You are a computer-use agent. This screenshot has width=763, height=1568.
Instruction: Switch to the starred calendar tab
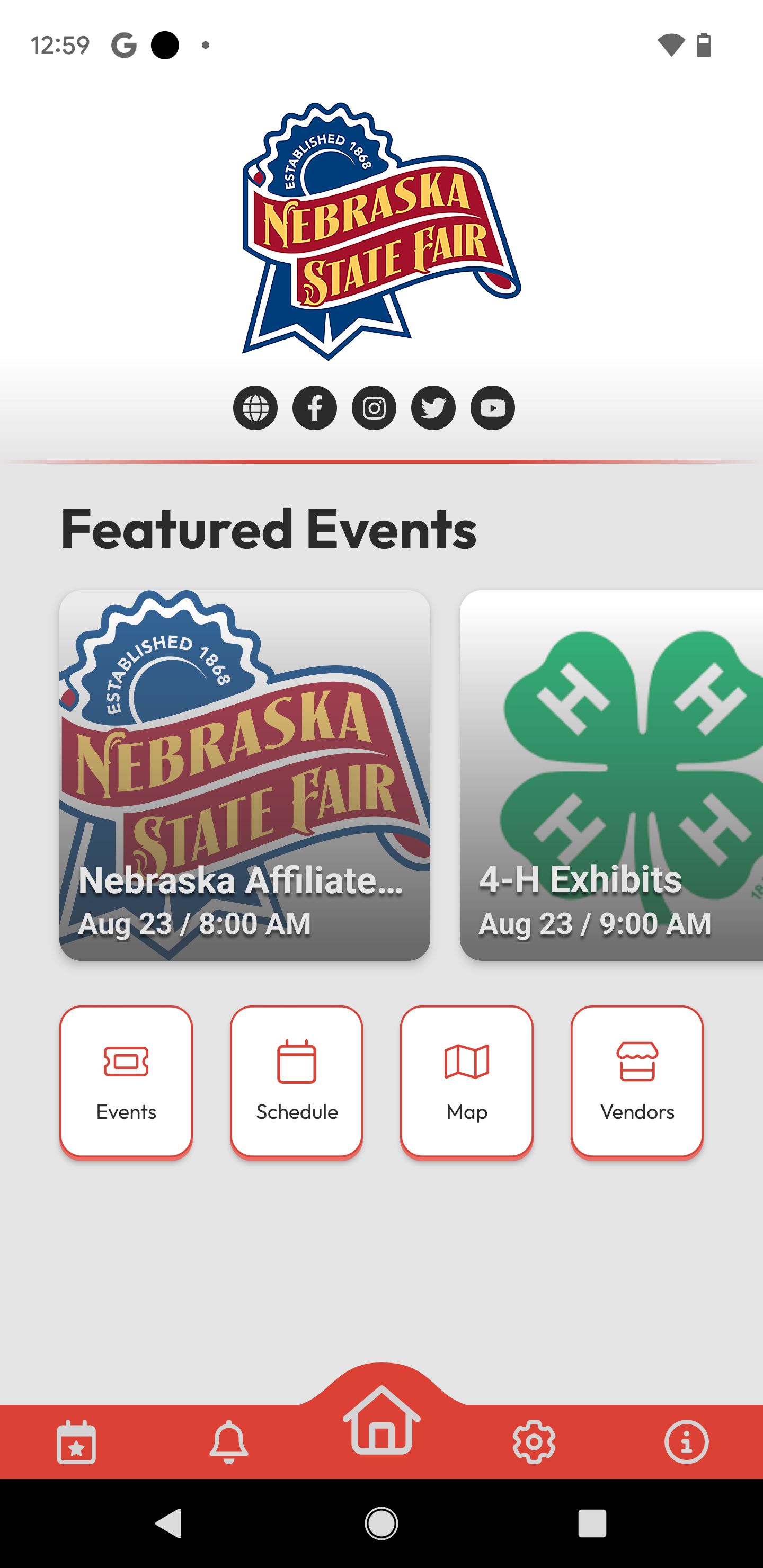(x=76, y=1442)
